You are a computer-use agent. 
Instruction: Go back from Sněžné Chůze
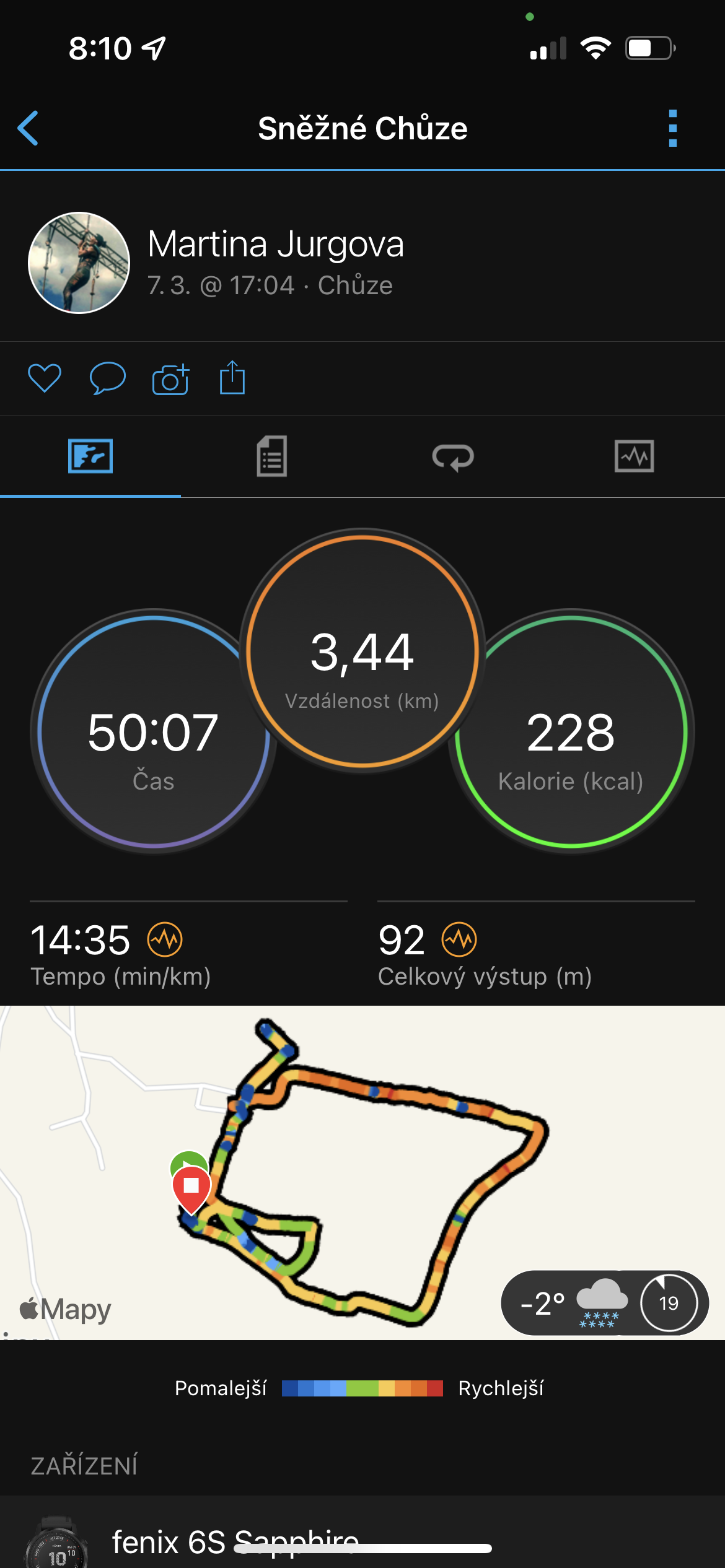coord(29,128)
